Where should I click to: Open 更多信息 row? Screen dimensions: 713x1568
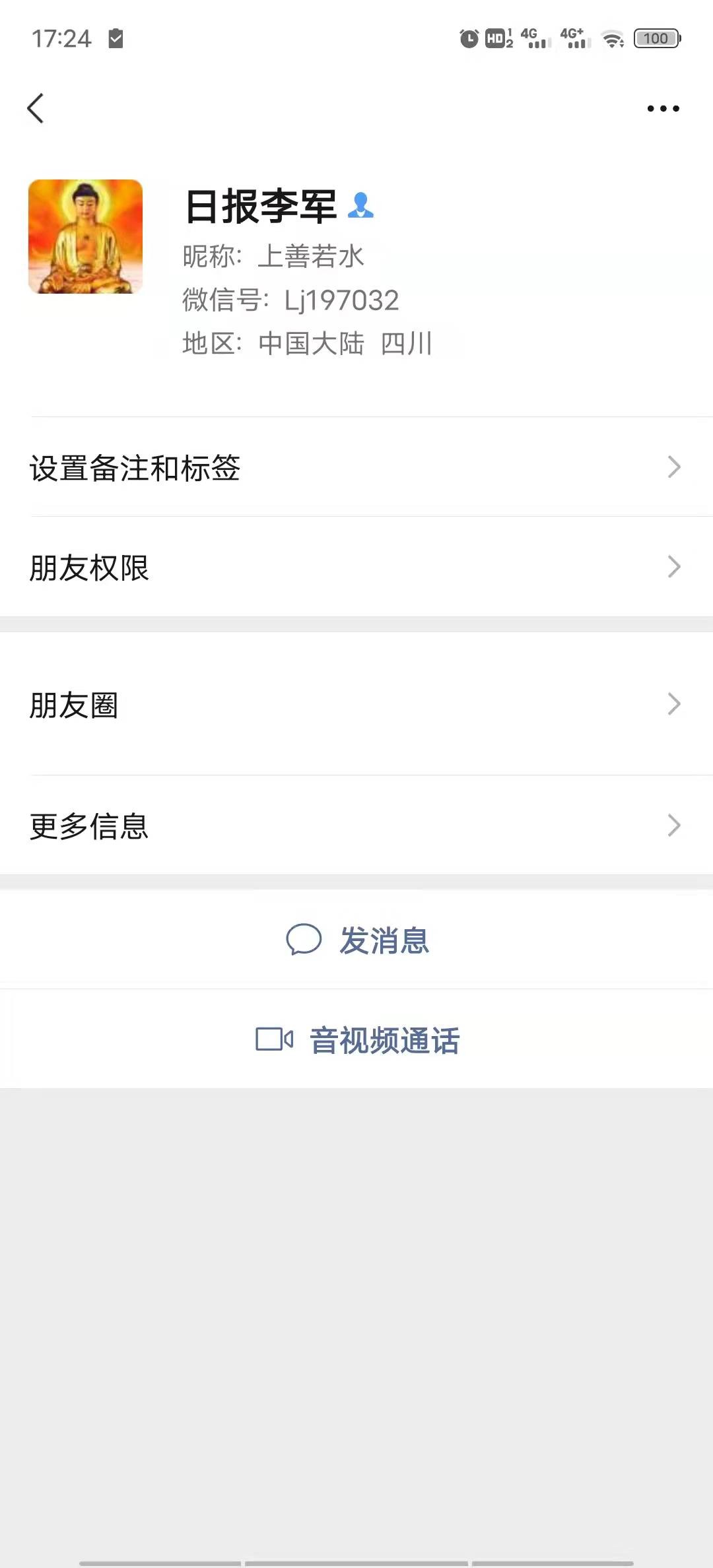tap(356, 826)
